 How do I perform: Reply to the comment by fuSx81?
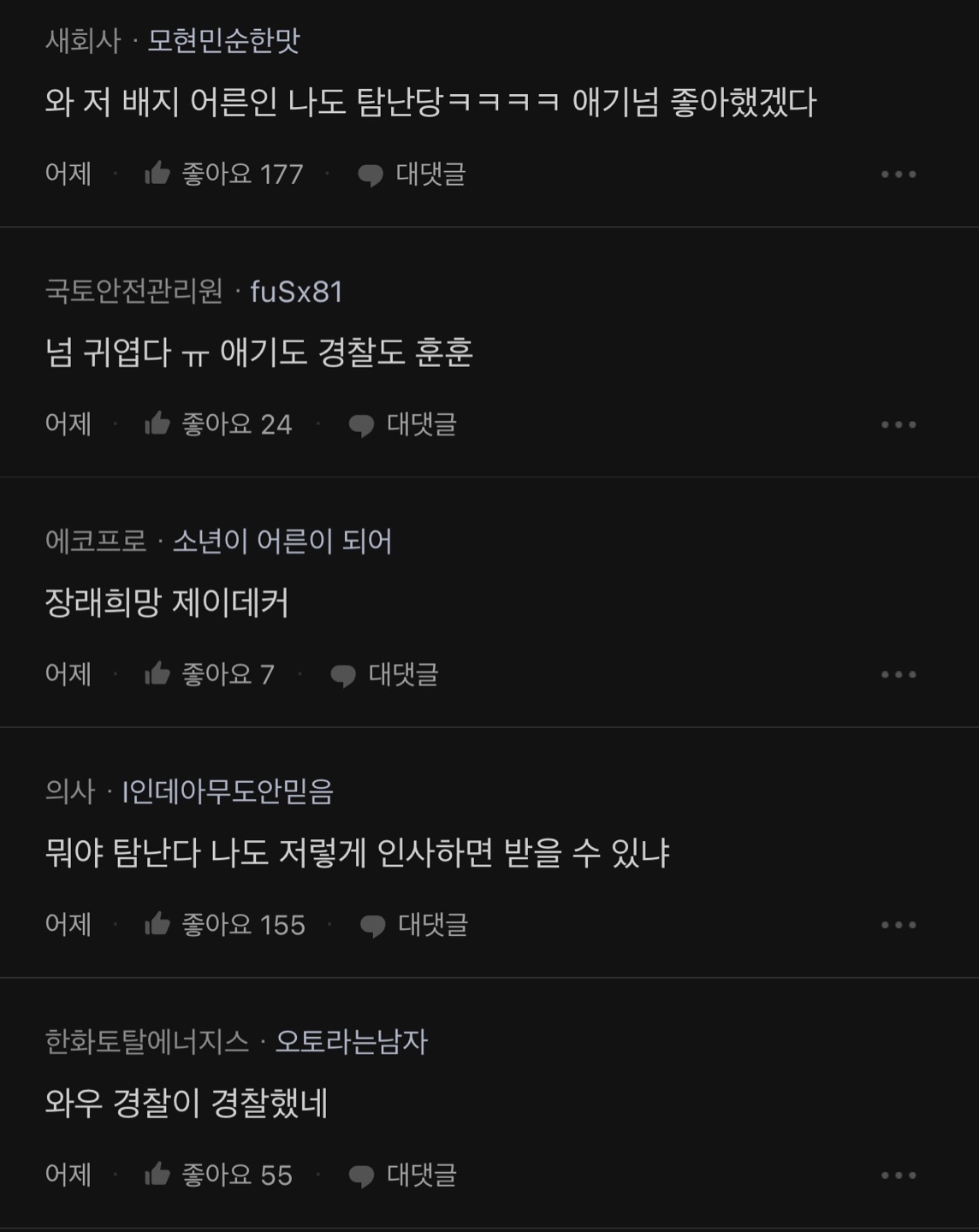pyautogui.click(x=403, y=424)
